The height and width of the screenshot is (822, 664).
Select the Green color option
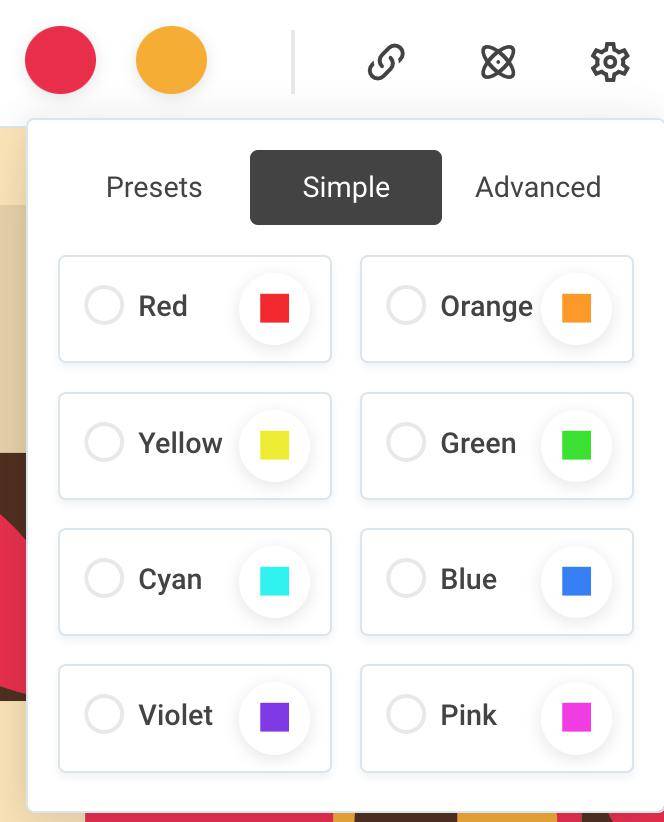tap(407, 443)
